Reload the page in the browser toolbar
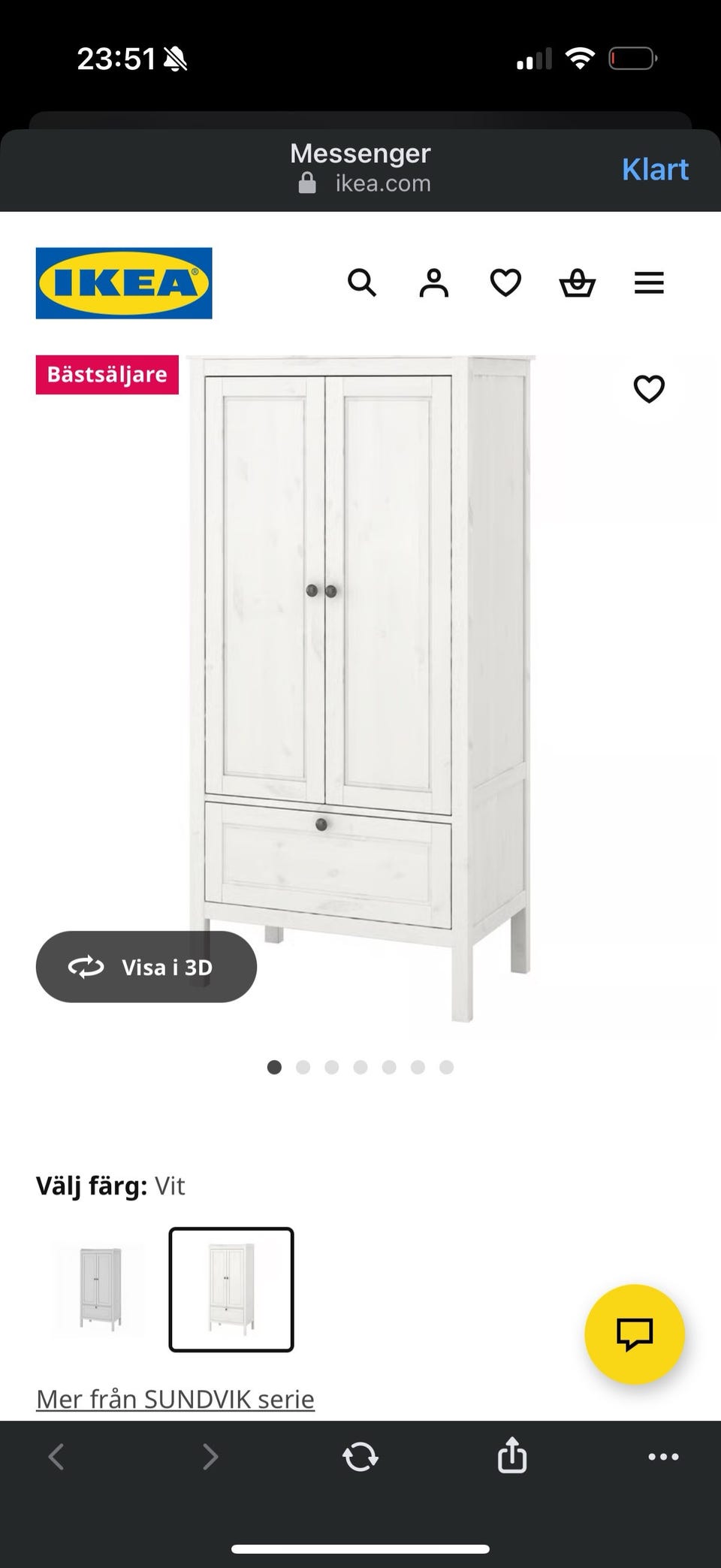 [360, 1457]
